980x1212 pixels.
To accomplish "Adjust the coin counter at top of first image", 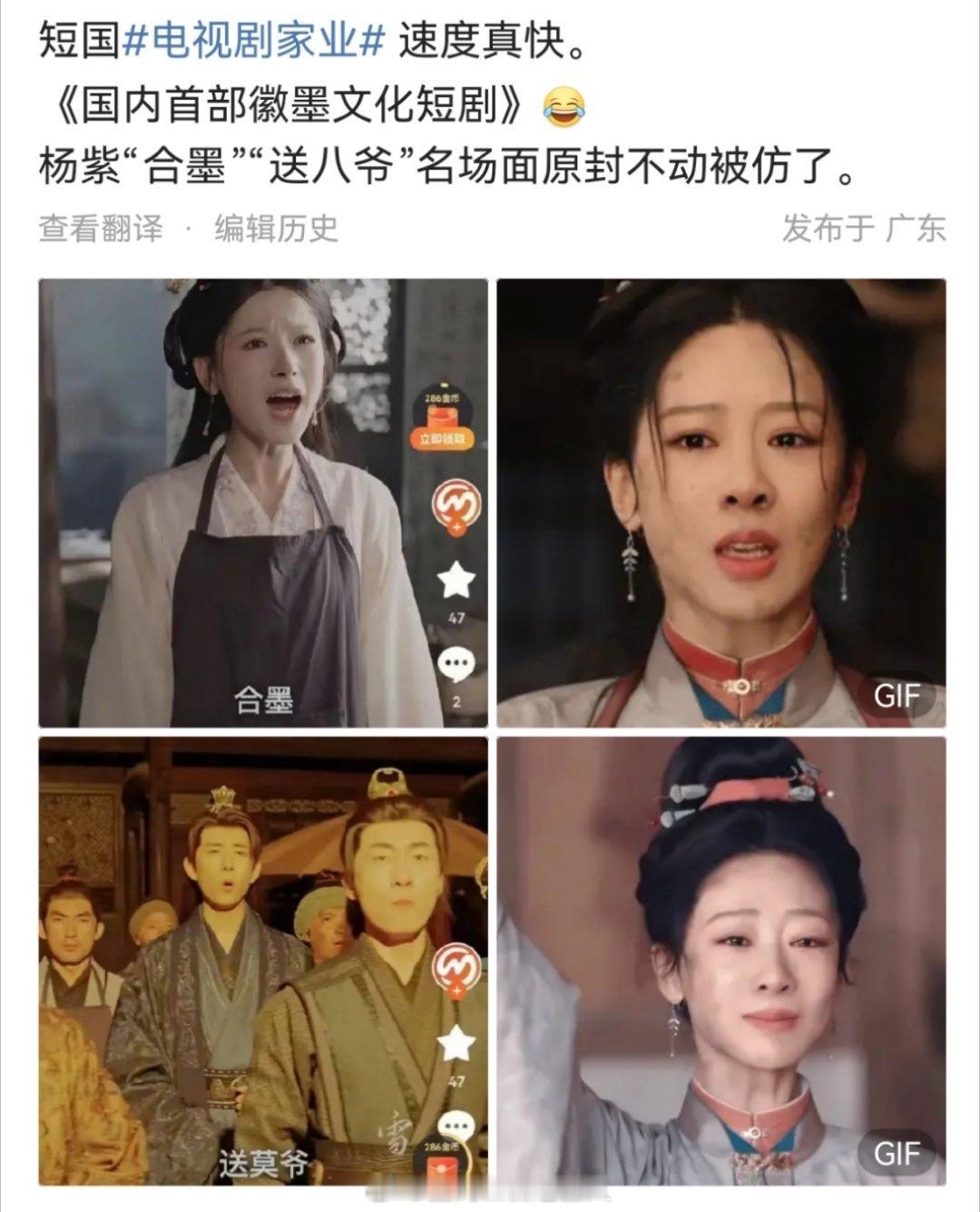I will 442,397.
